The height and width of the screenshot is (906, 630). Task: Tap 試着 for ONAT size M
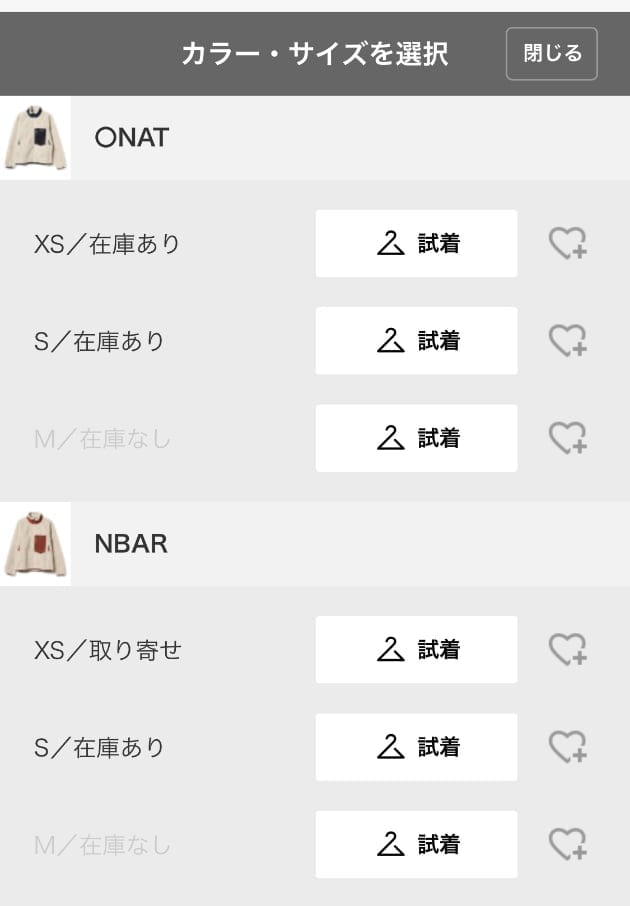point(416,438)
